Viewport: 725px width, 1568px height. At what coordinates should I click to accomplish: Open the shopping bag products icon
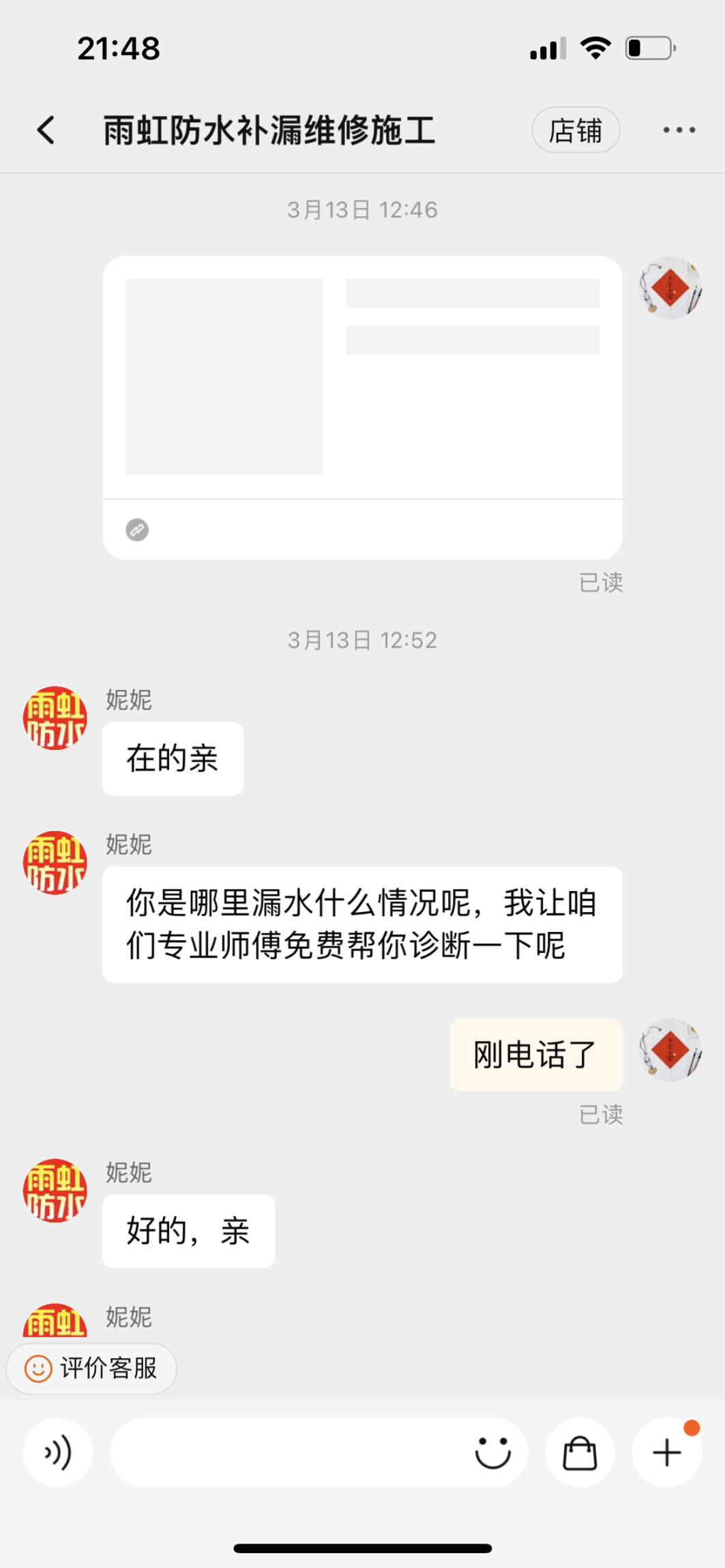coord(580,1453)
